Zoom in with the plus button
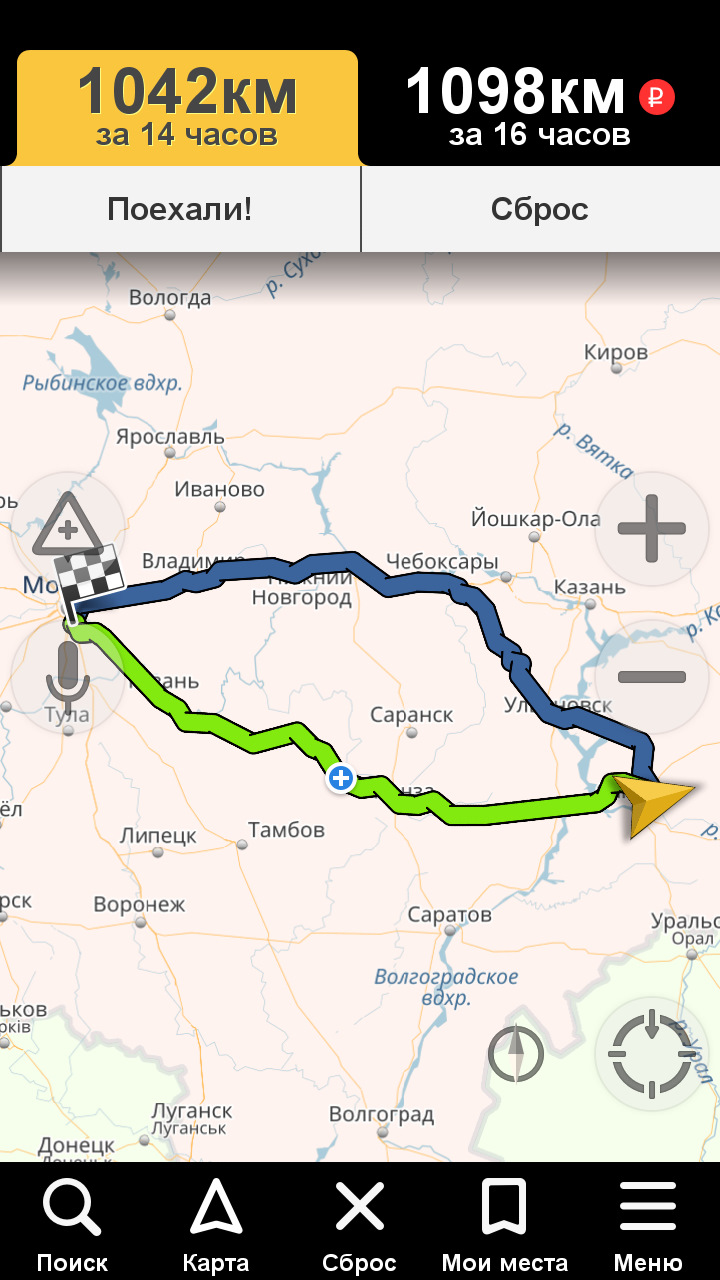This screenshot has height=1280, width=720. coord(651,528)
